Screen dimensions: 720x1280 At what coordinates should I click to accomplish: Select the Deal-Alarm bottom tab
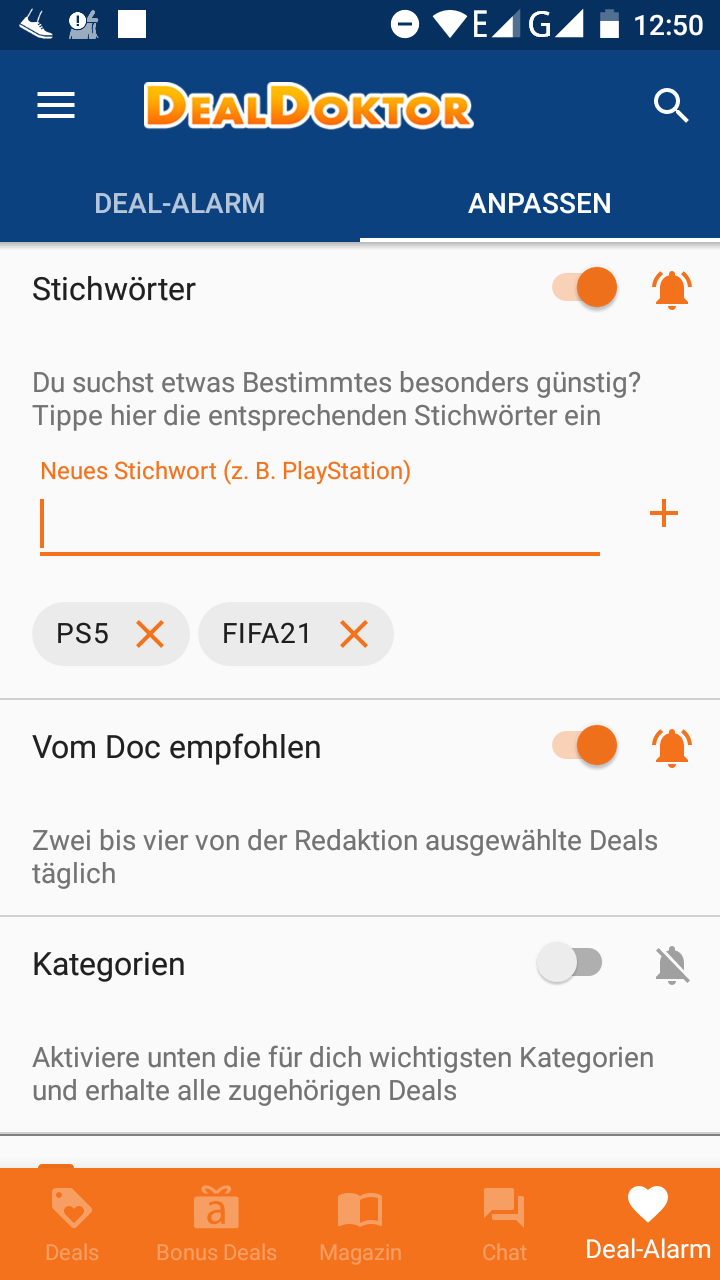coord(648,1224)
